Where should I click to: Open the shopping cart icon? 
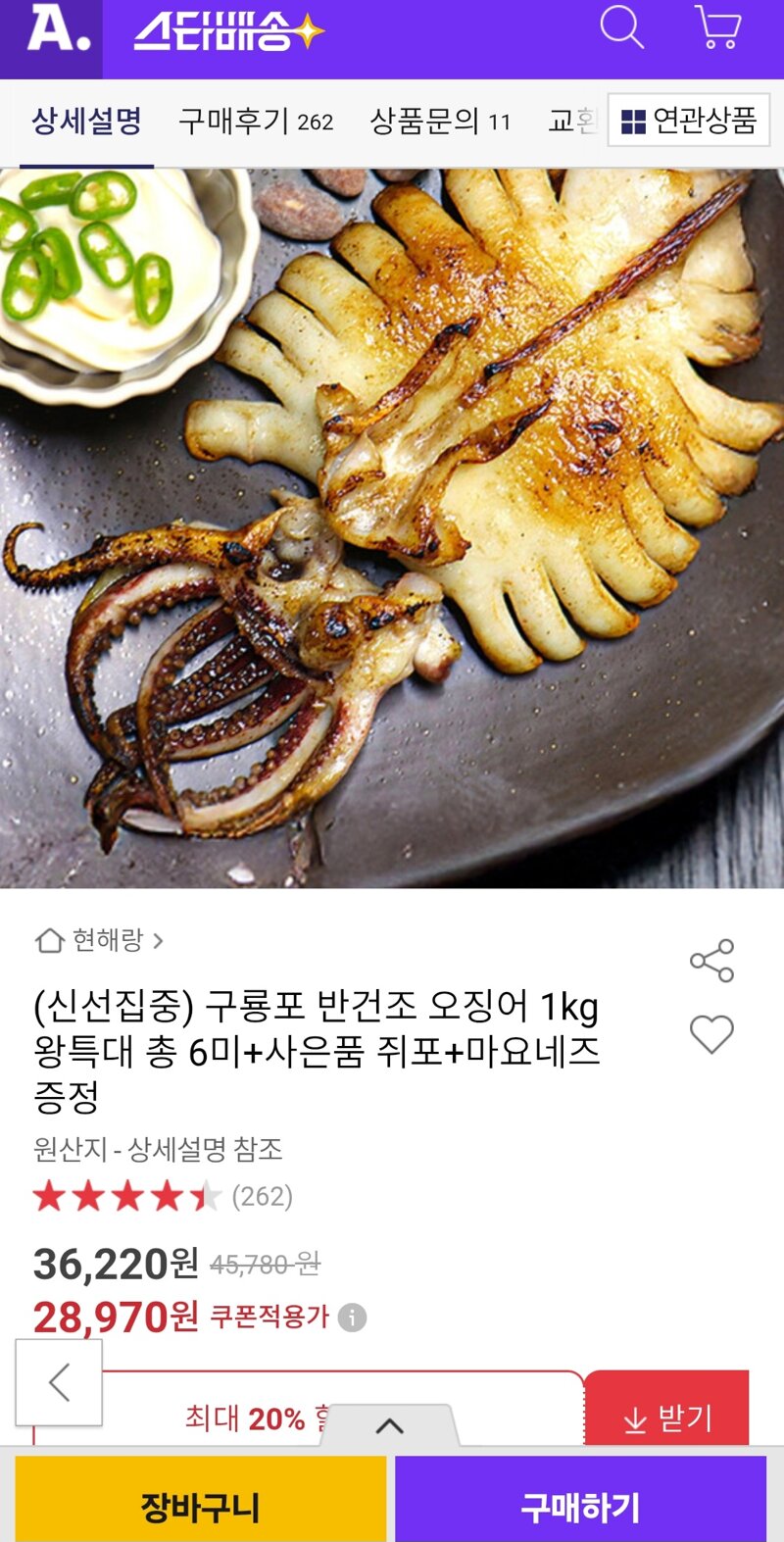[717, 27]
